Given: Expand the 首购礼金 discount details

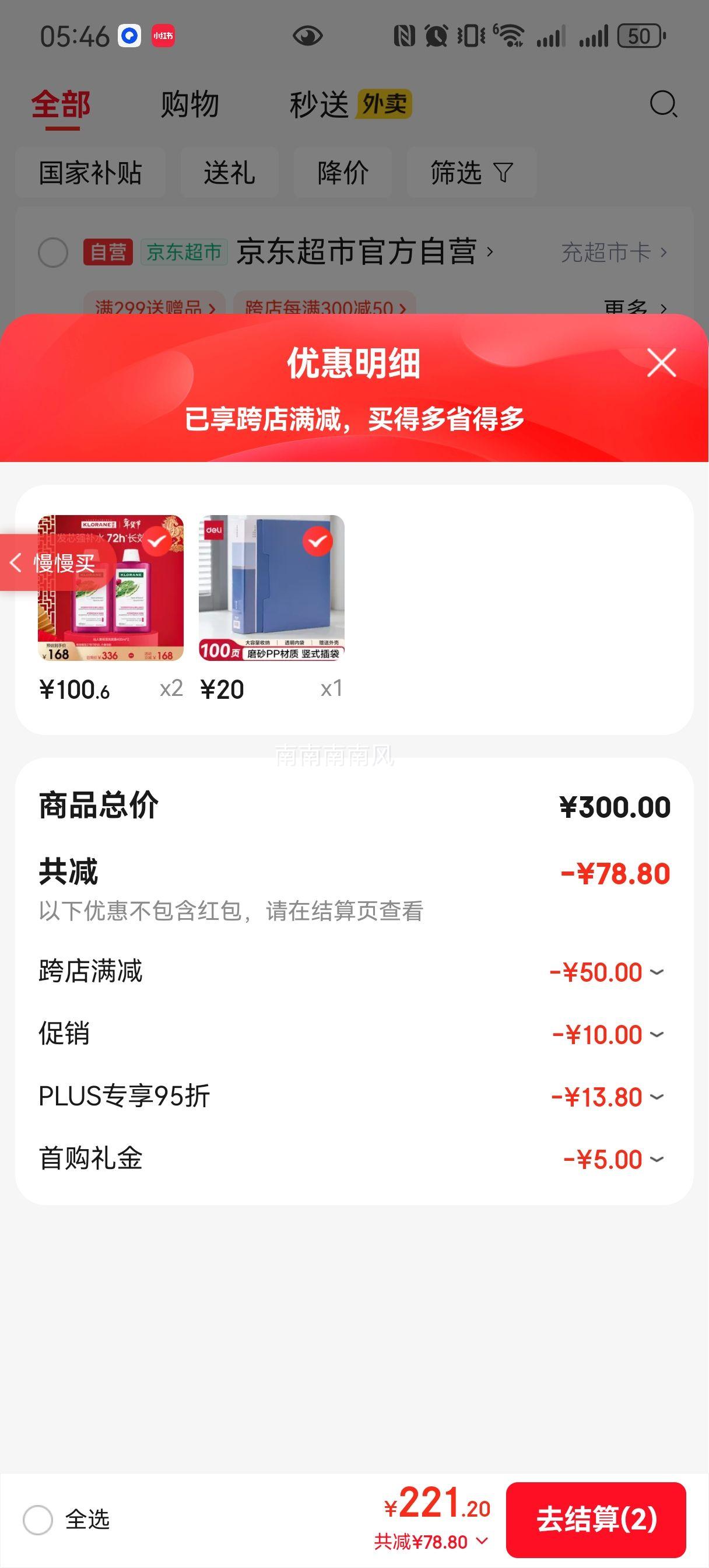Looking at the screenshot, I should (x=657, y=1158).
